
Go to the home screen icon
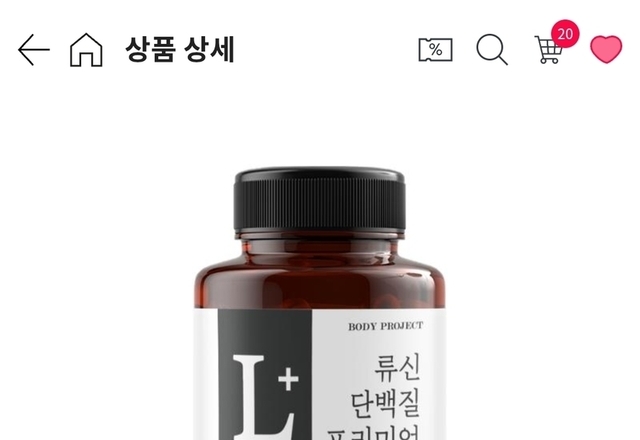tap(86, 50)
